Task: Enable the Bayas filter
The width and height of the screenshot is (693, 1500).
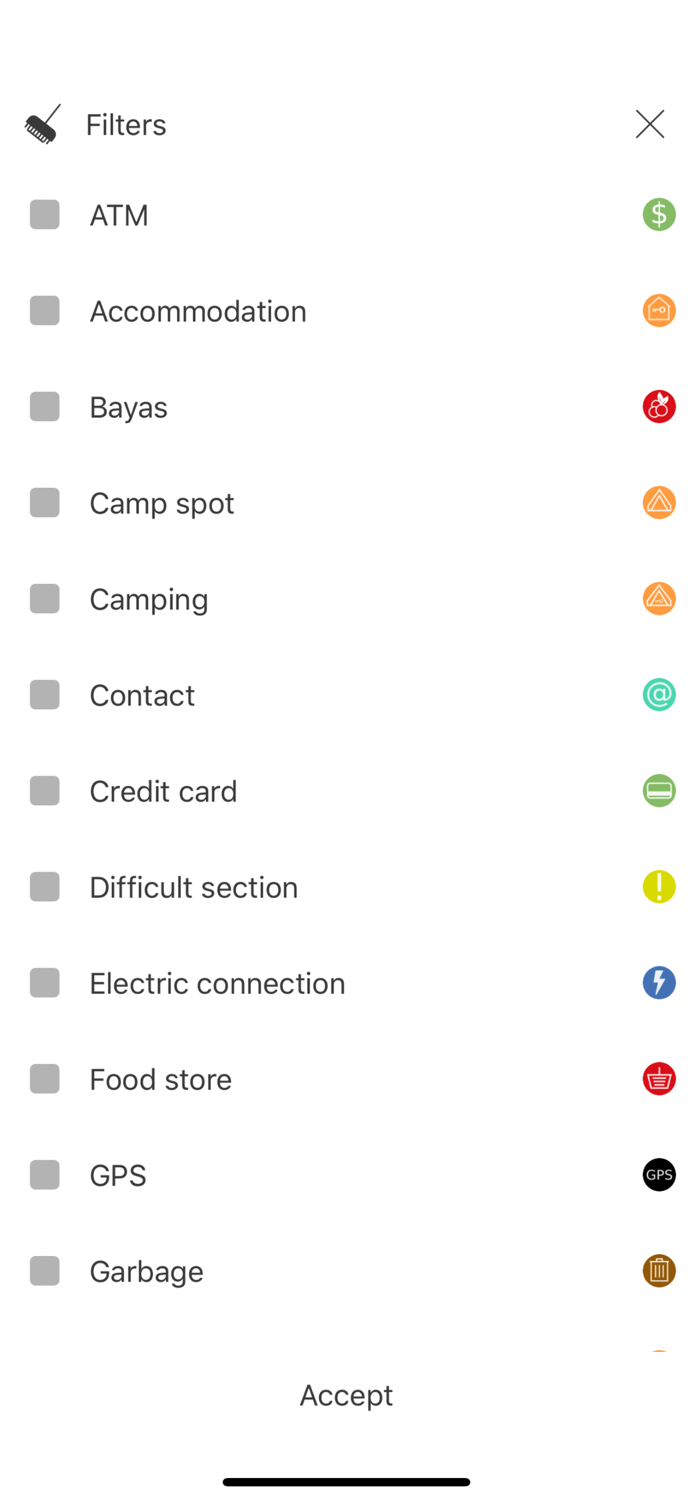Action: click(x=45, y=407)
